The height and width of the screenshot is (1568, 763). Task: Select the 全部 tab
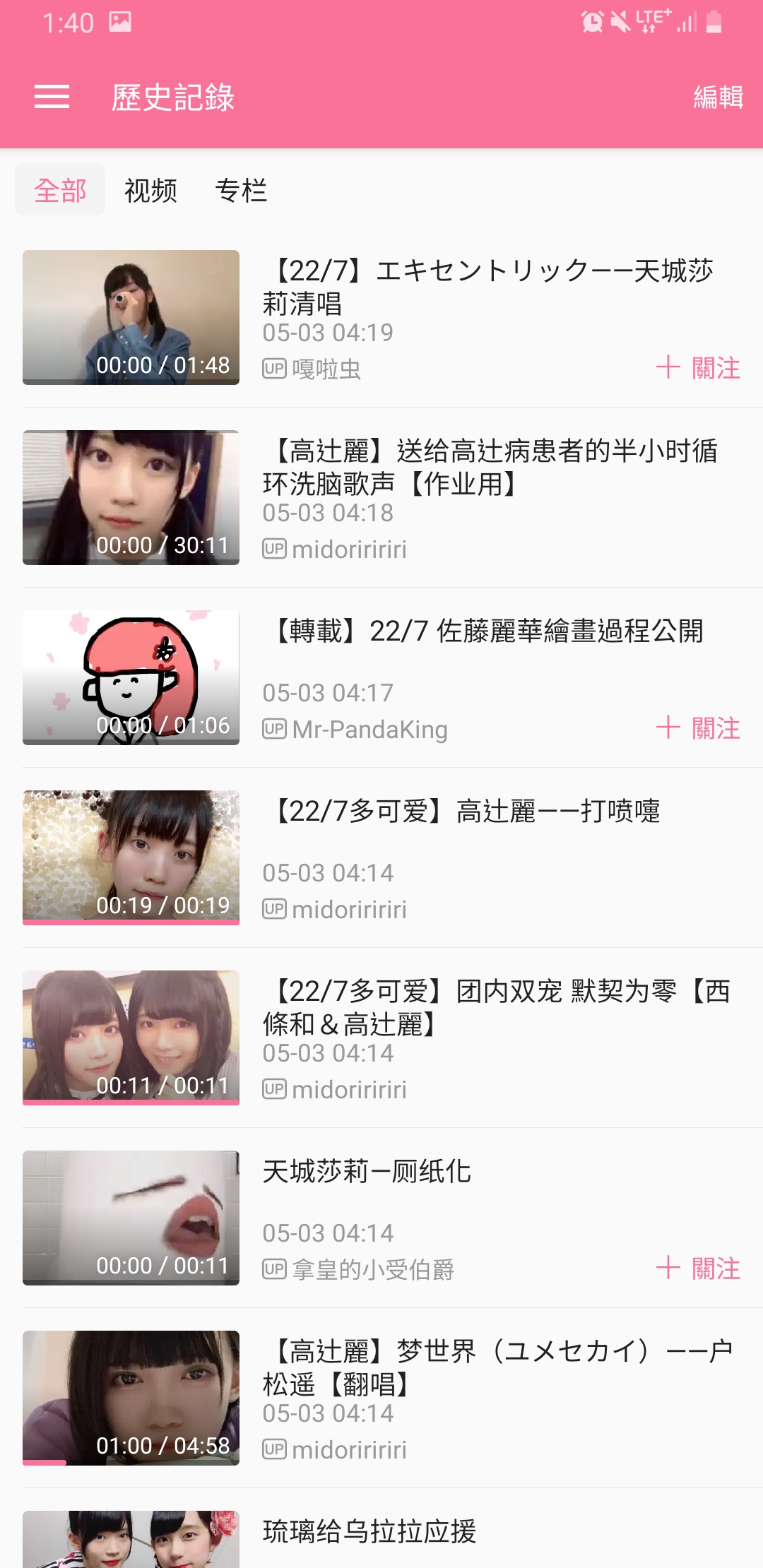pyautogui.click(x=60, y=190)
